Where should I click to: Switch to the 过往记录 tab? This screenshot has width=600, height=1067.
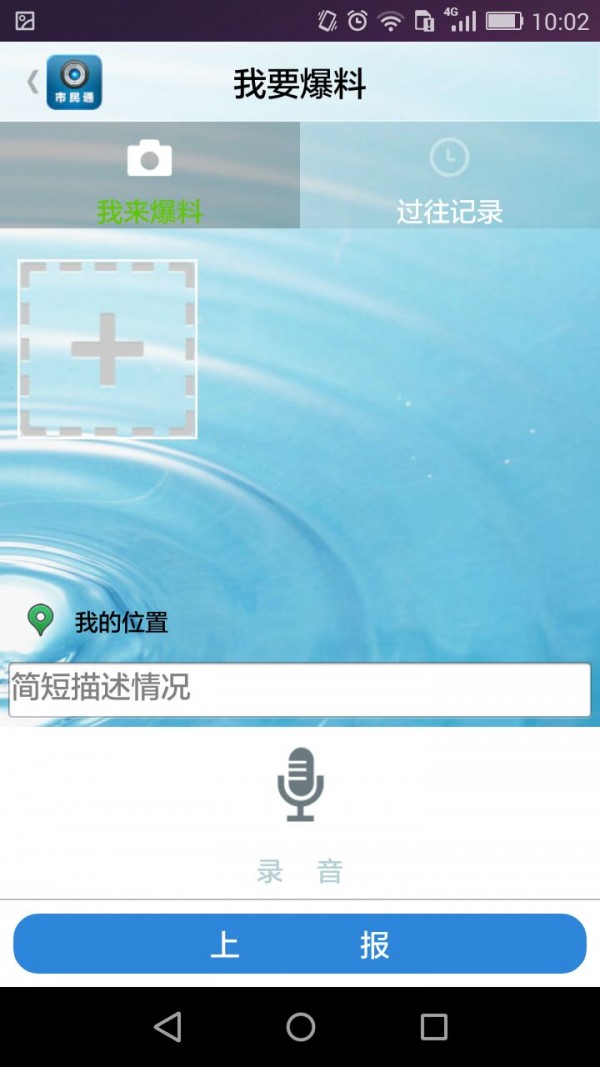(449, 176)
